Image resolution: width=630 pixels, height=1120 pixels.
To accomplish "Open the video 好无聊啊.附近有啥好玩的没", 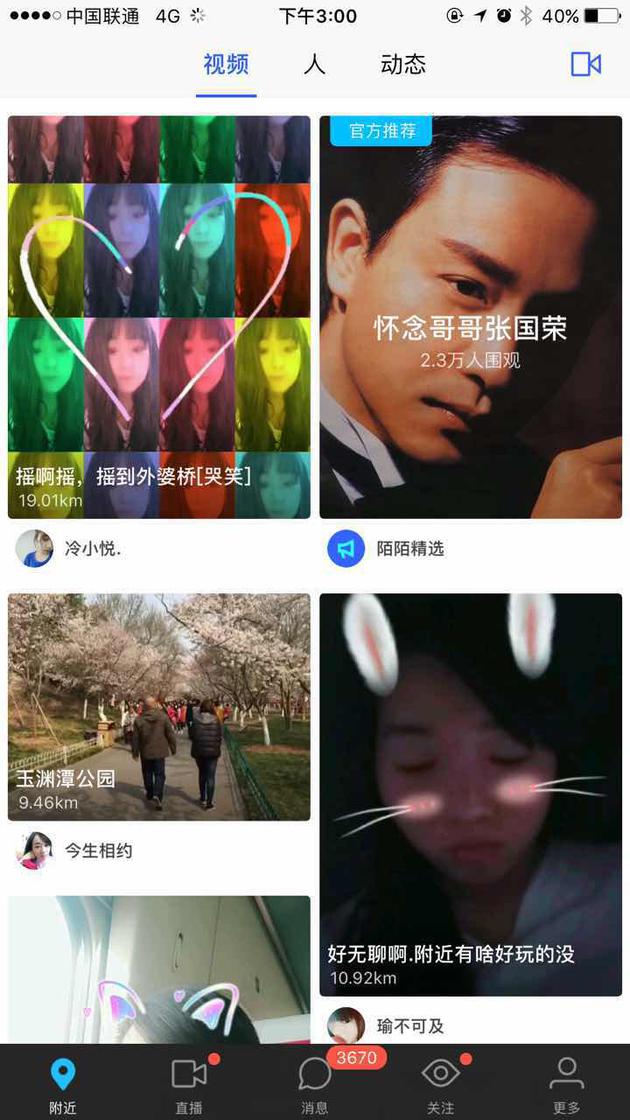I will pos(471,795).
